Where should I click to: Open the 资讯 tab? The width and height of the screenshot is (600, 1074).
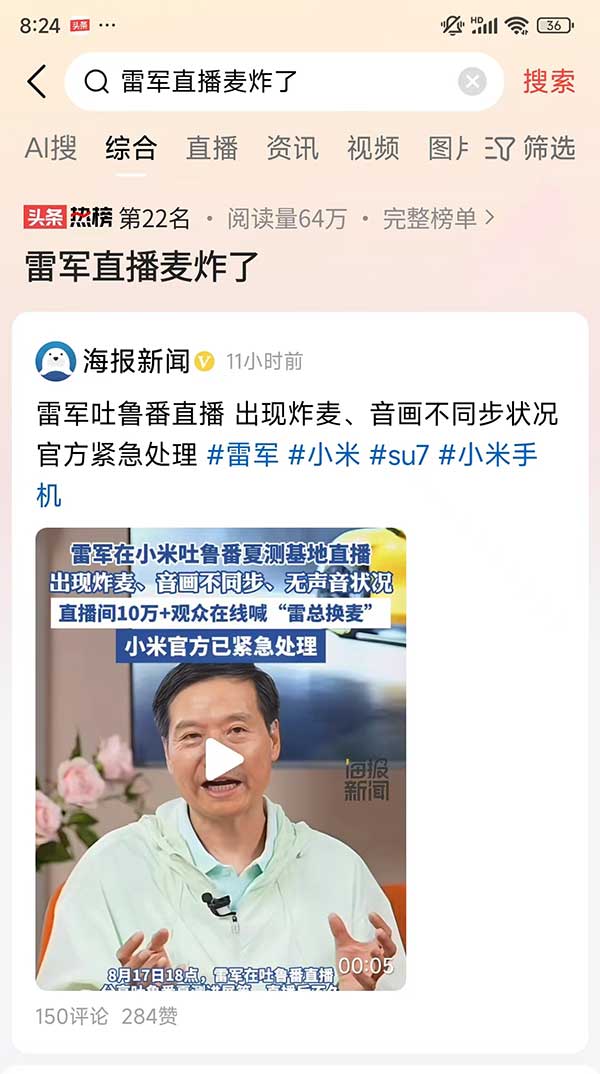292,148
